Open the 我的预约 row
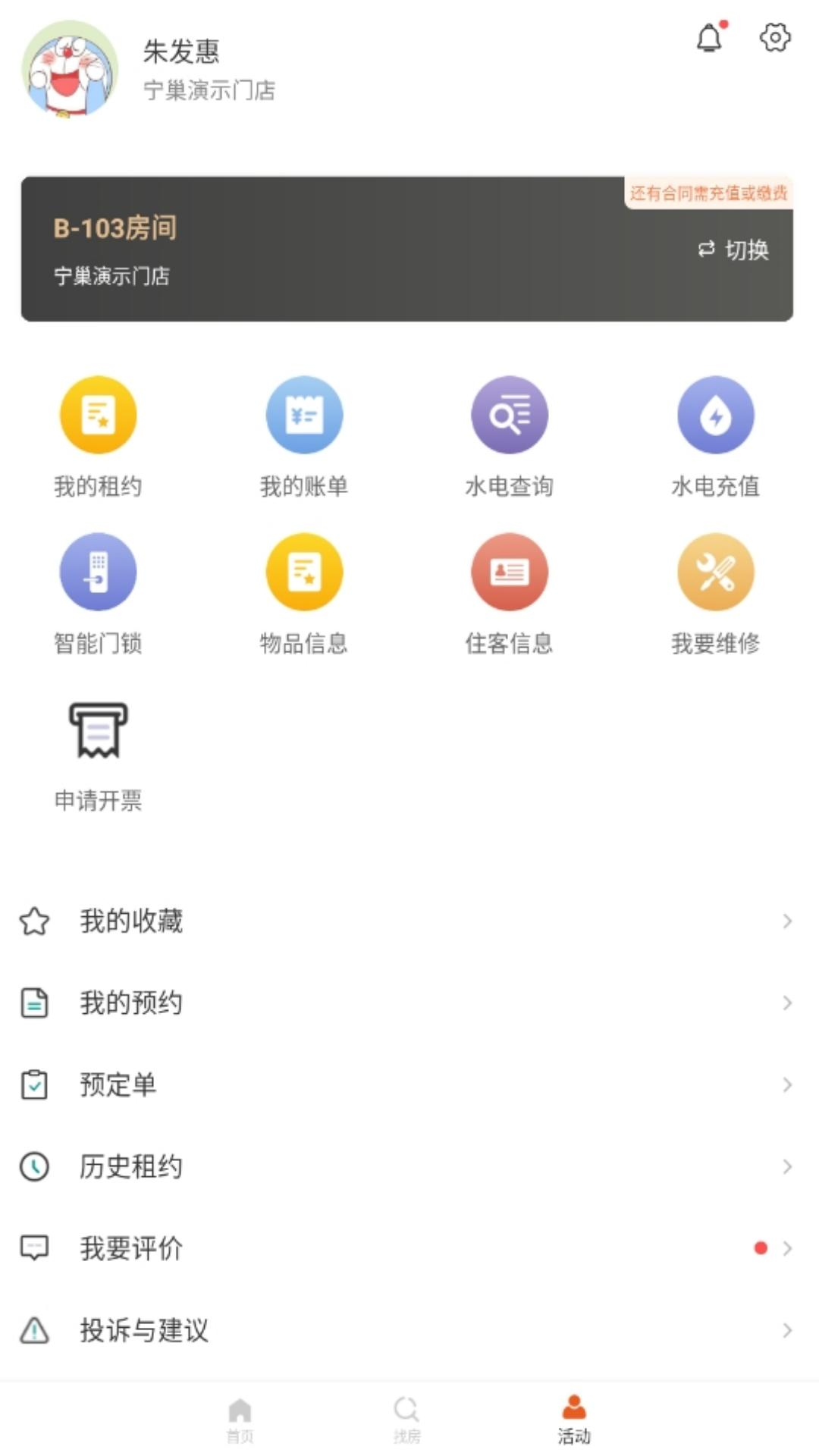This screenshot has height=1456, width=819. pyautogui.click(x=409, y=1003)
